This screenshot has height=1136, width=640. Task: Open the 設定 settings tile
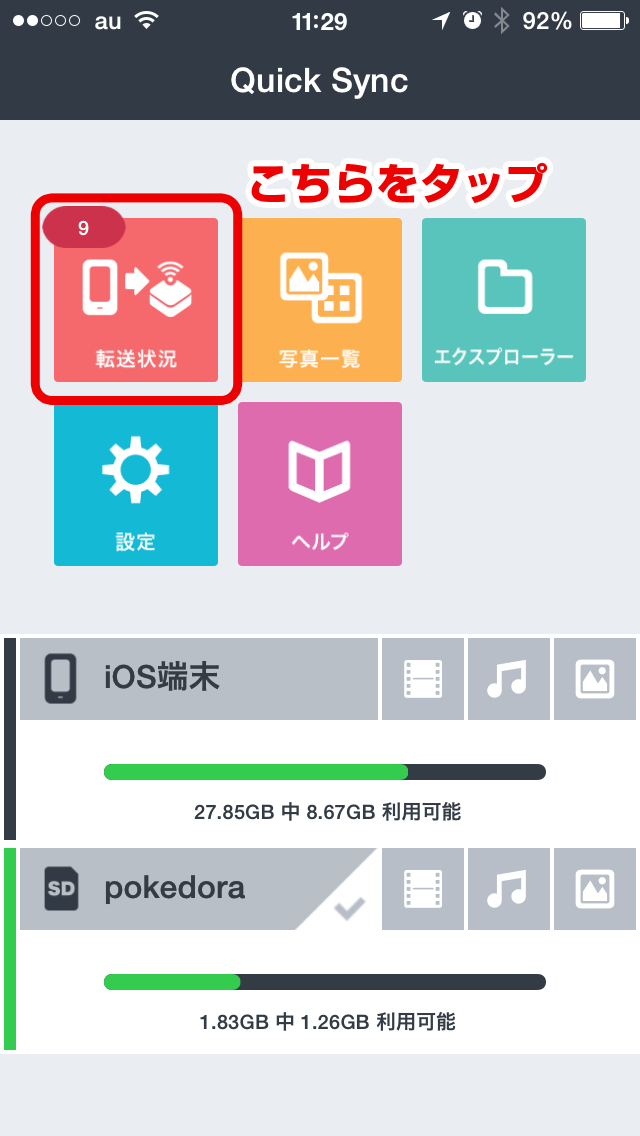(136, 484)
